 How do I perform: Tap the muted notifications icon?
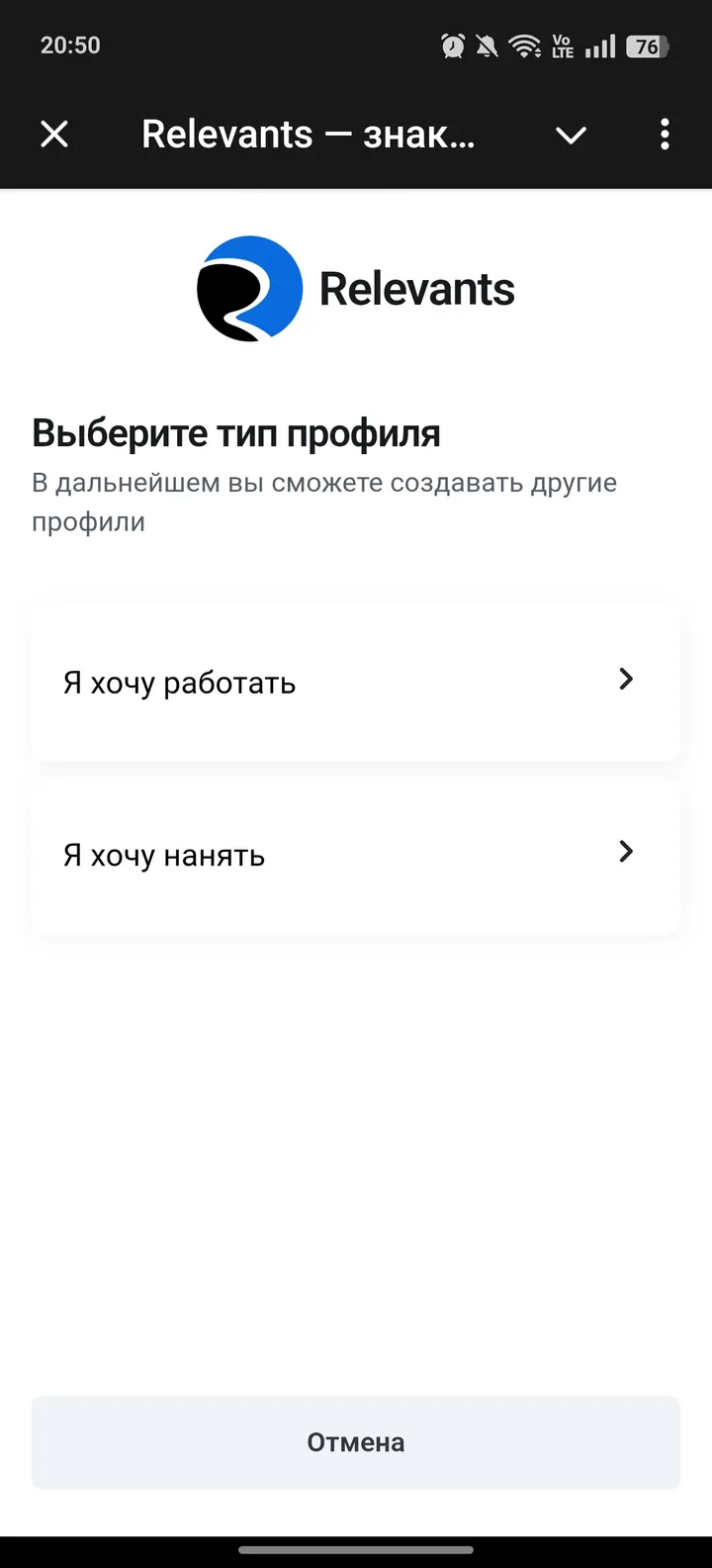click(488, 45)
